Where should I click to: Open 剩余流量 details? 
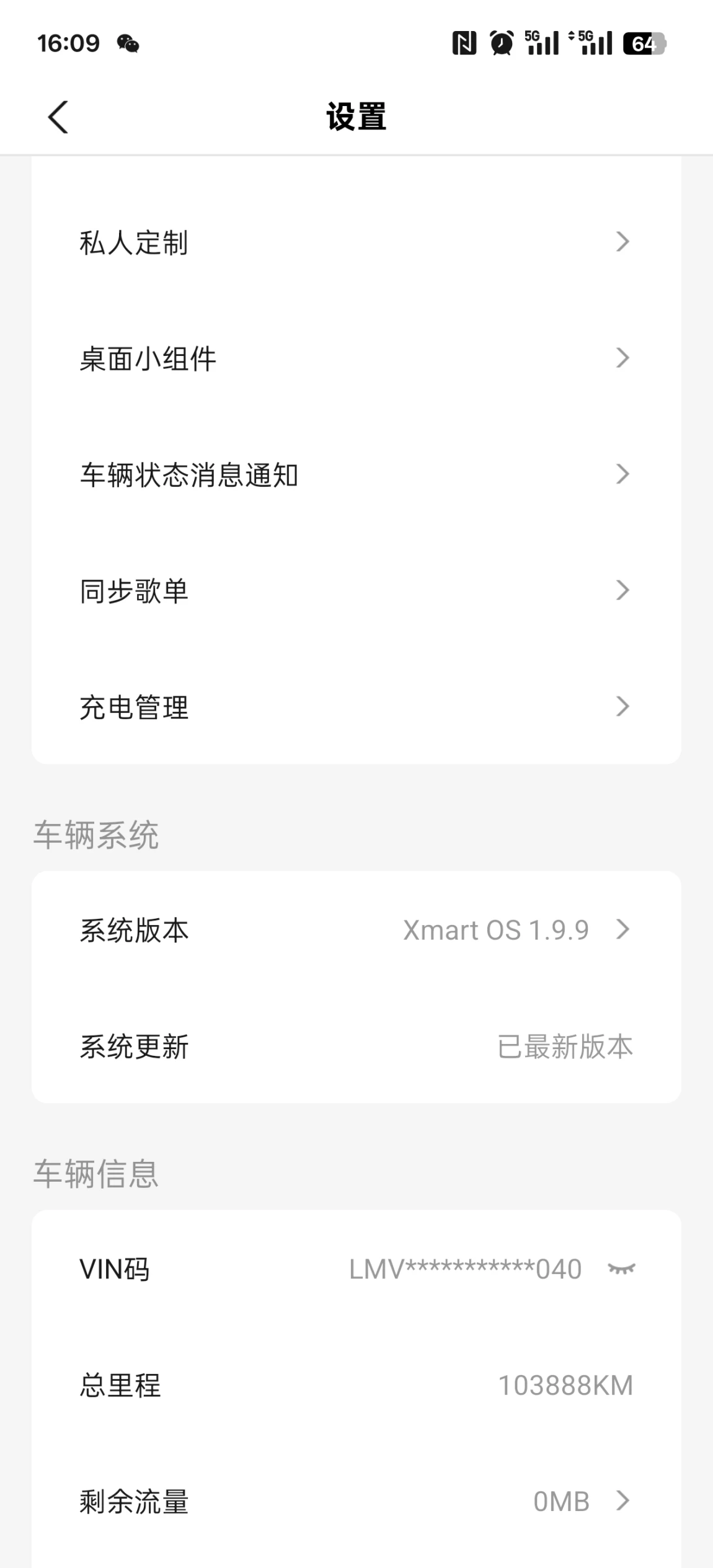point(355,1502)
